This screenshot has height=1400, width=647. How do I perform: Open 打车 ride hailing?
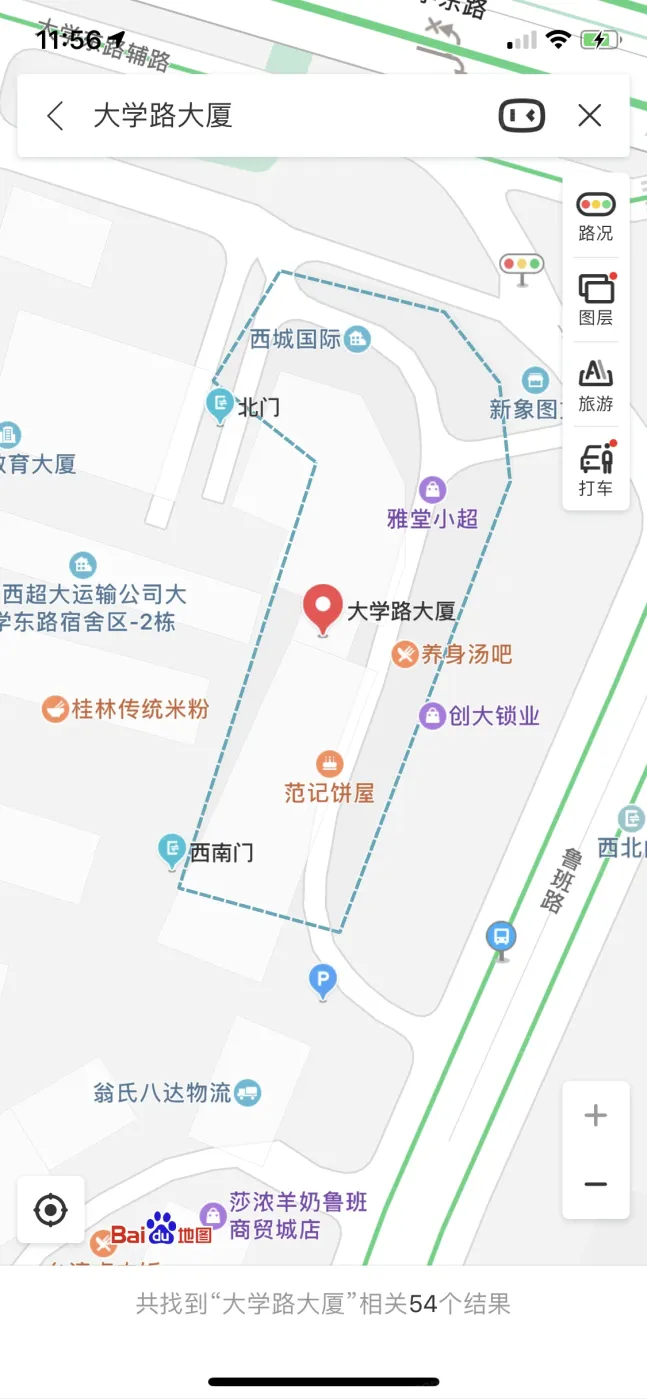(x=596, y=471)
